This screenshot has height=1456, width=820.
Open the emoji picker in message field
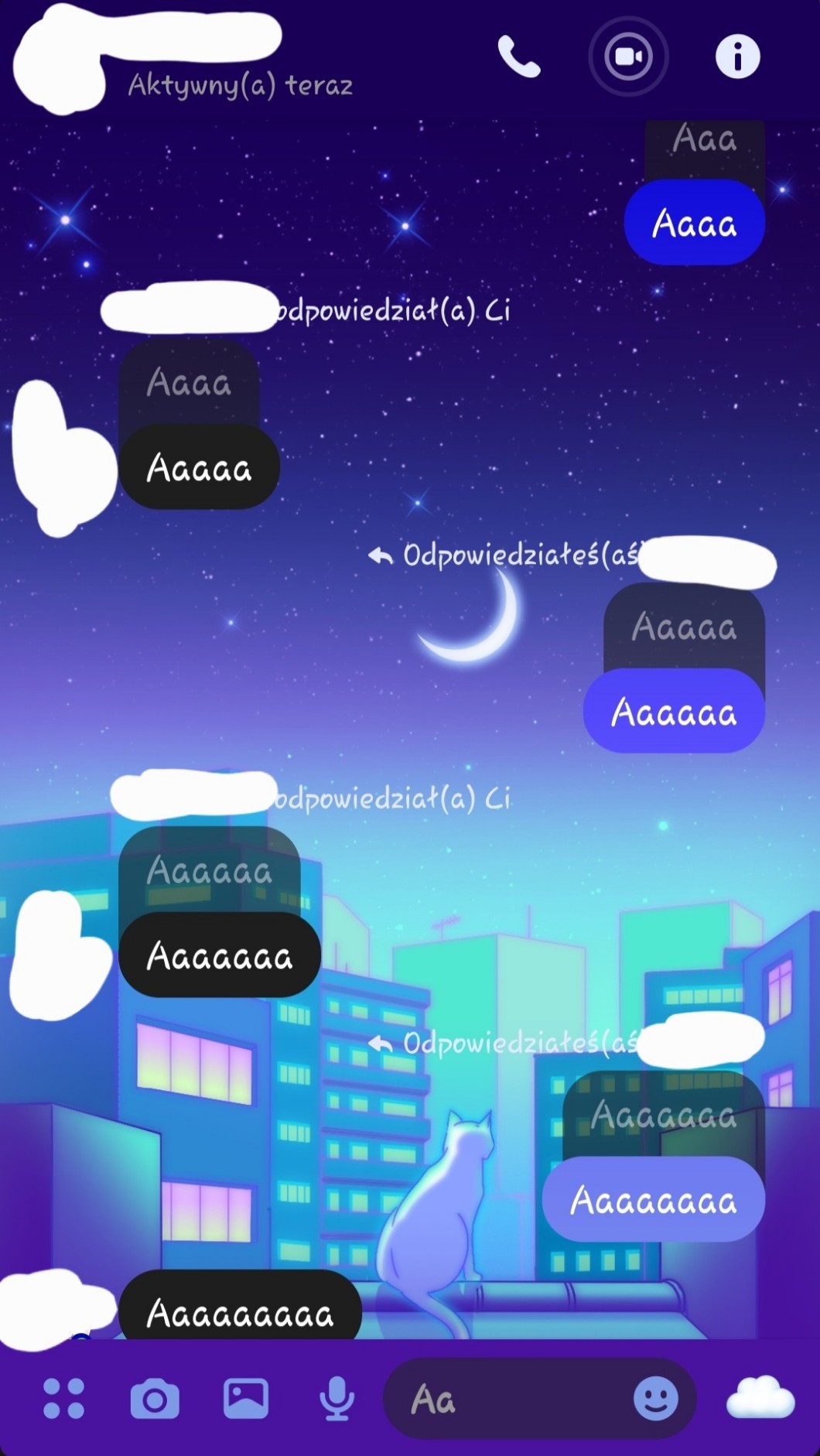pos(655,1399)
